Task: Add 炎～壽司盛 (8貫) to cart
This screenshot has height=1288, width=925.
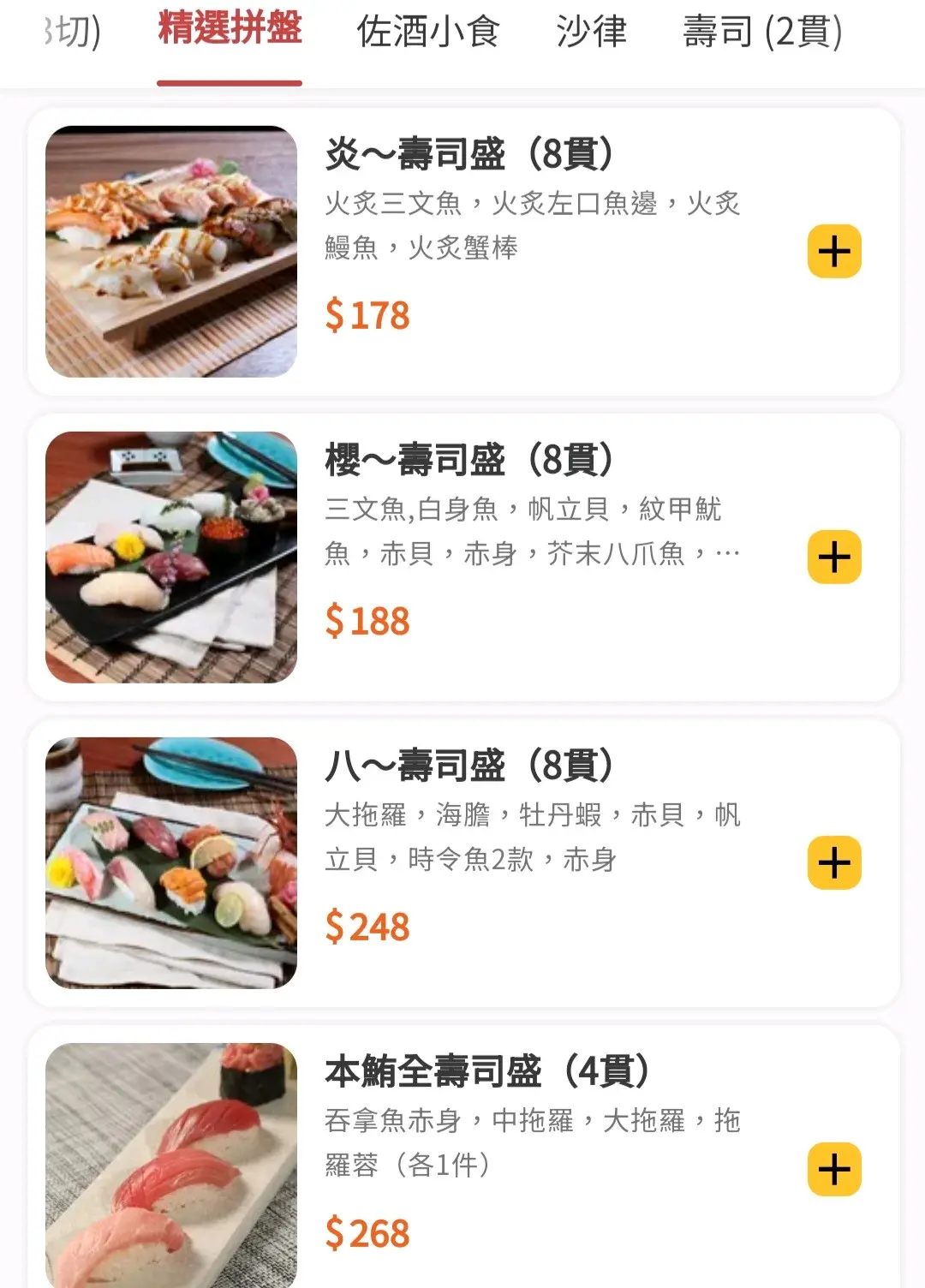Action: 834,252
